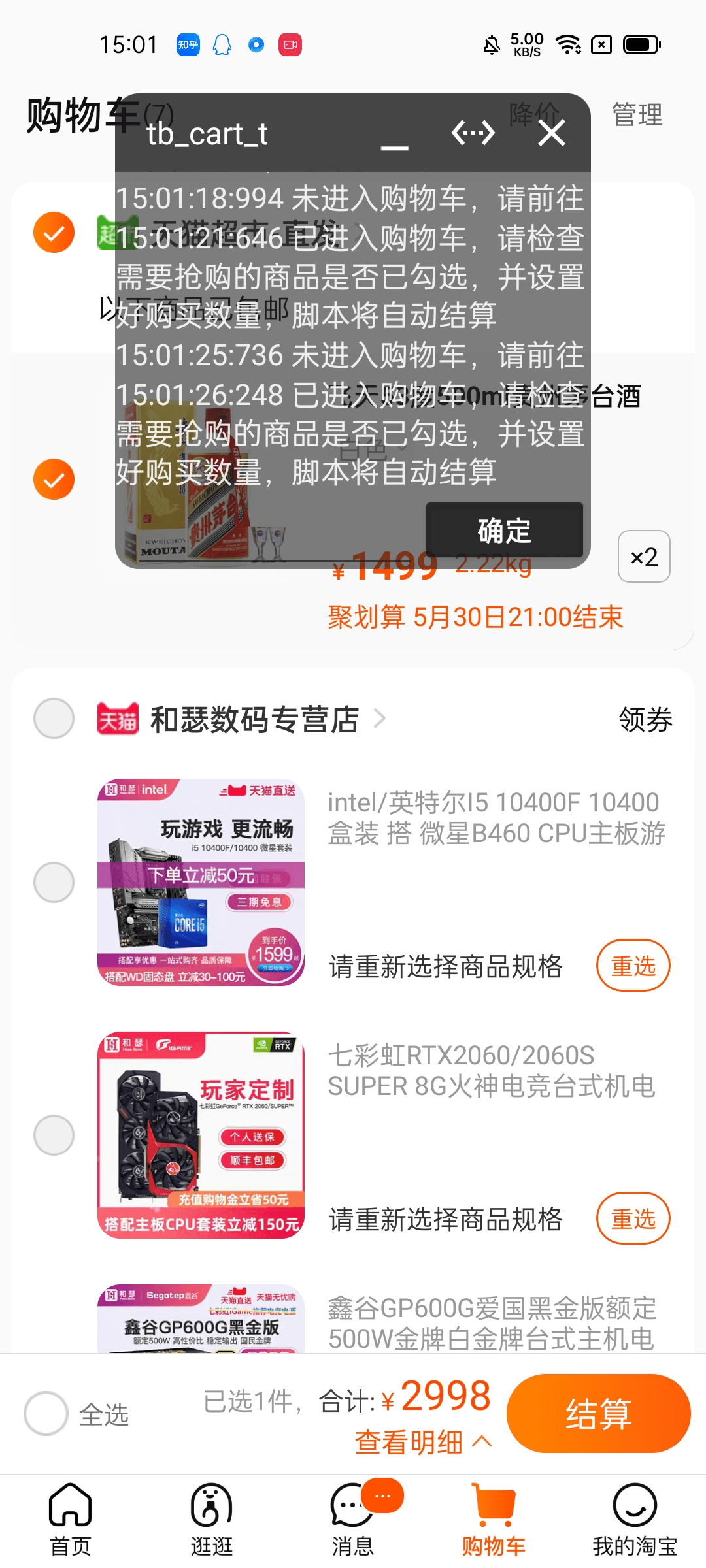This screenshot has height=1568, width=706.
Task: Open 管理 to manage the cart
Action: click(637, 115)
